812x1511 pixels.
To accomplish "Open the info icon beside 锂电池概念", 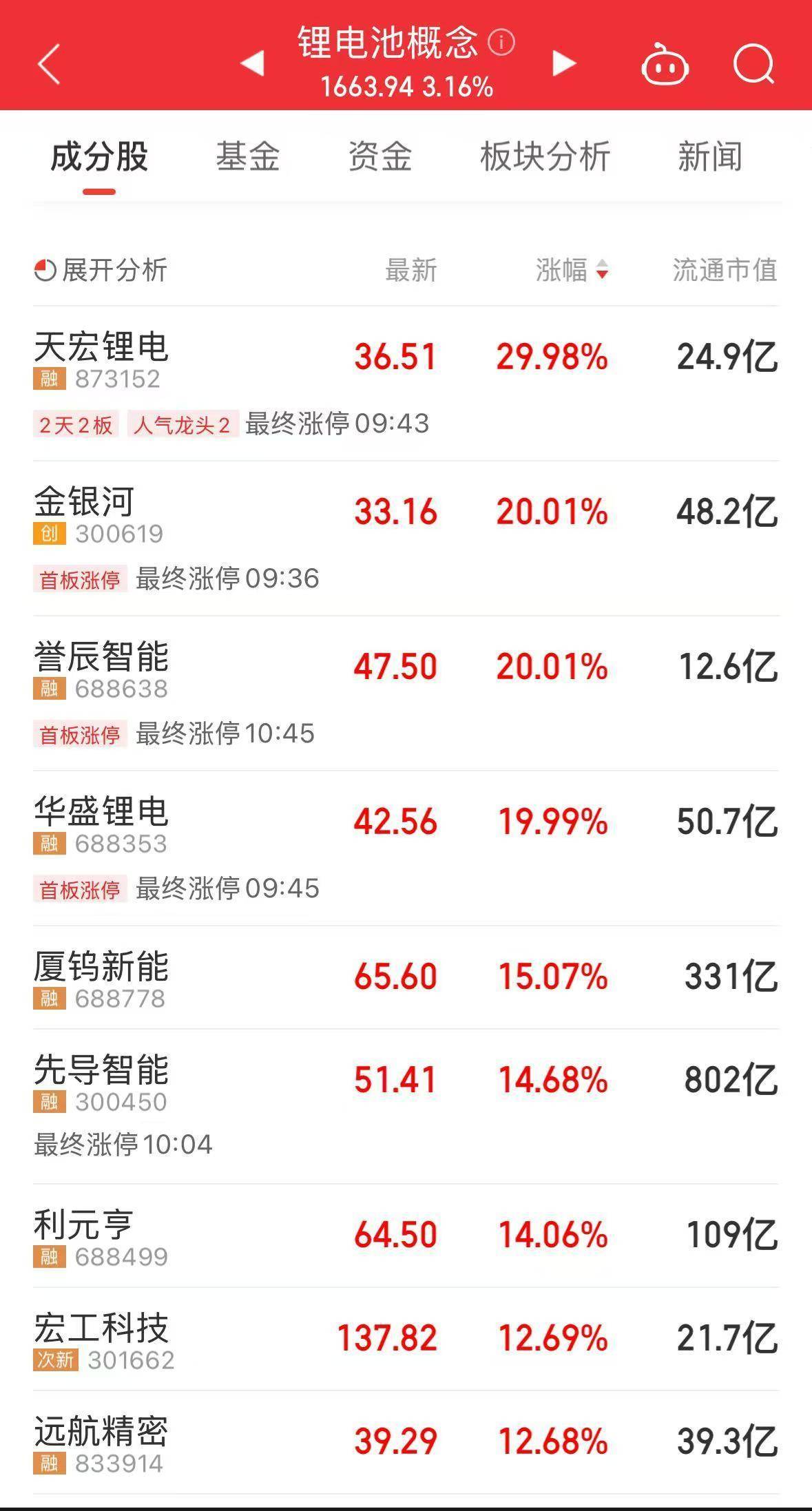I will pos(501,43).
